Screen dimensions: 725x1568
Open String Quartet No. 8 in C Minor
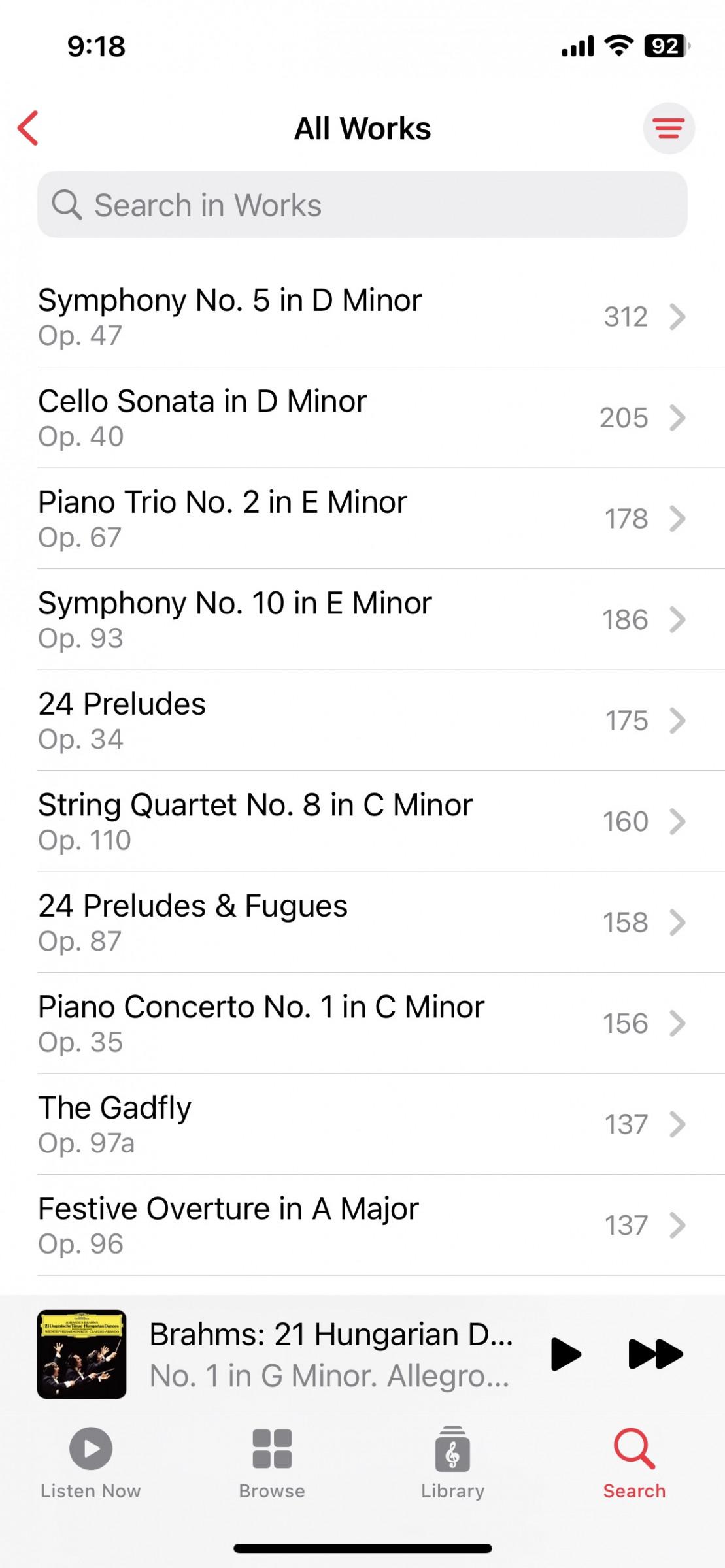362,822
